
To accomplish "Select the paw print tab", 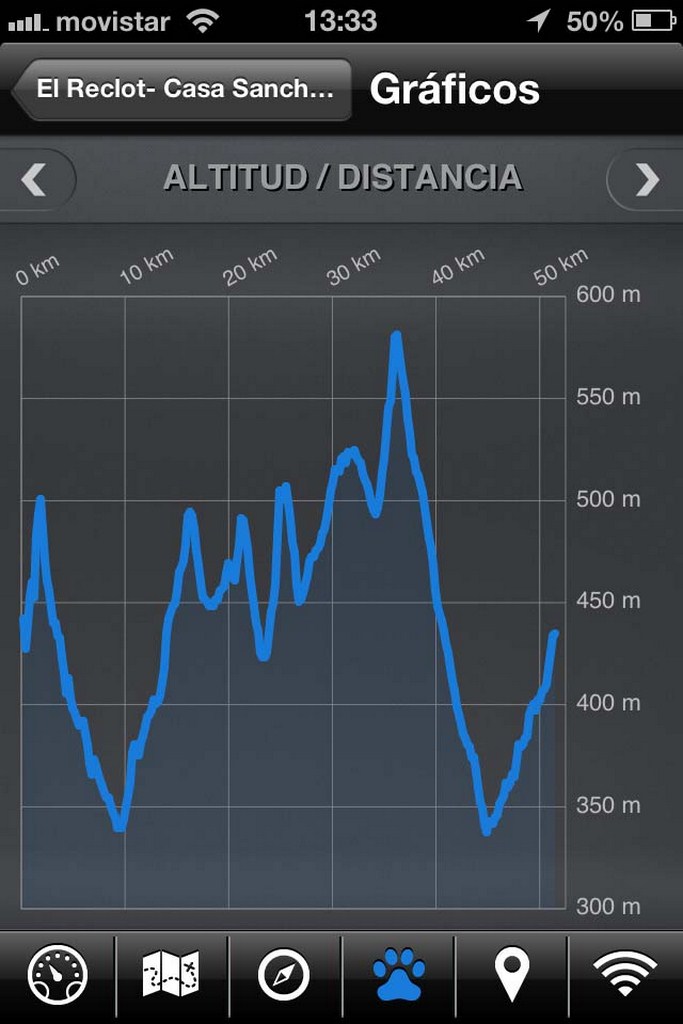I will (398, 974).
